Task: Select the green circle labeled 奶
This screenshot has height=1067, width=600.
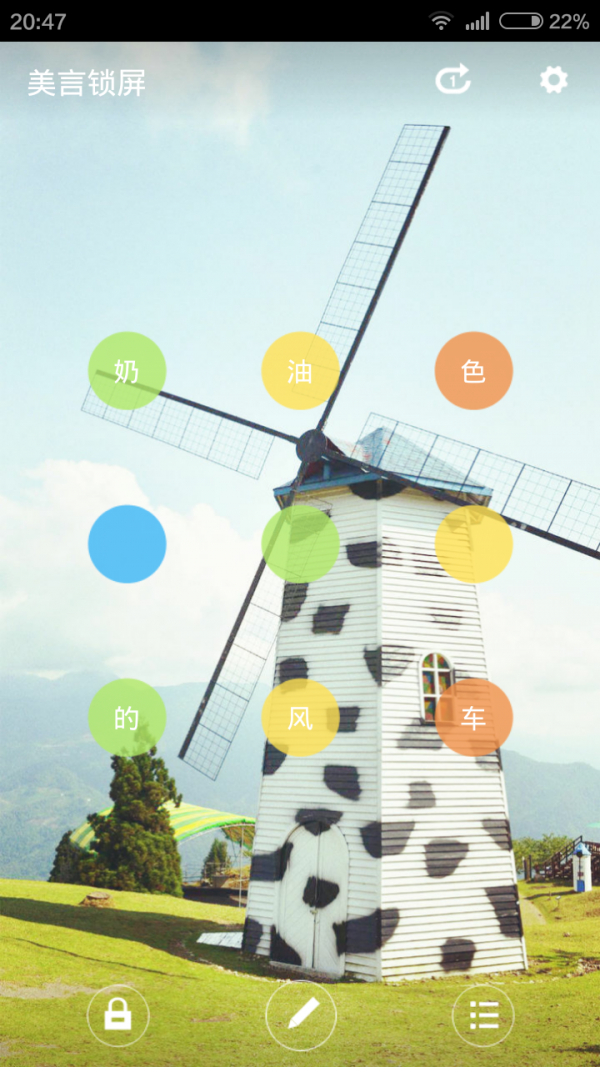Action: click(127, 371)
